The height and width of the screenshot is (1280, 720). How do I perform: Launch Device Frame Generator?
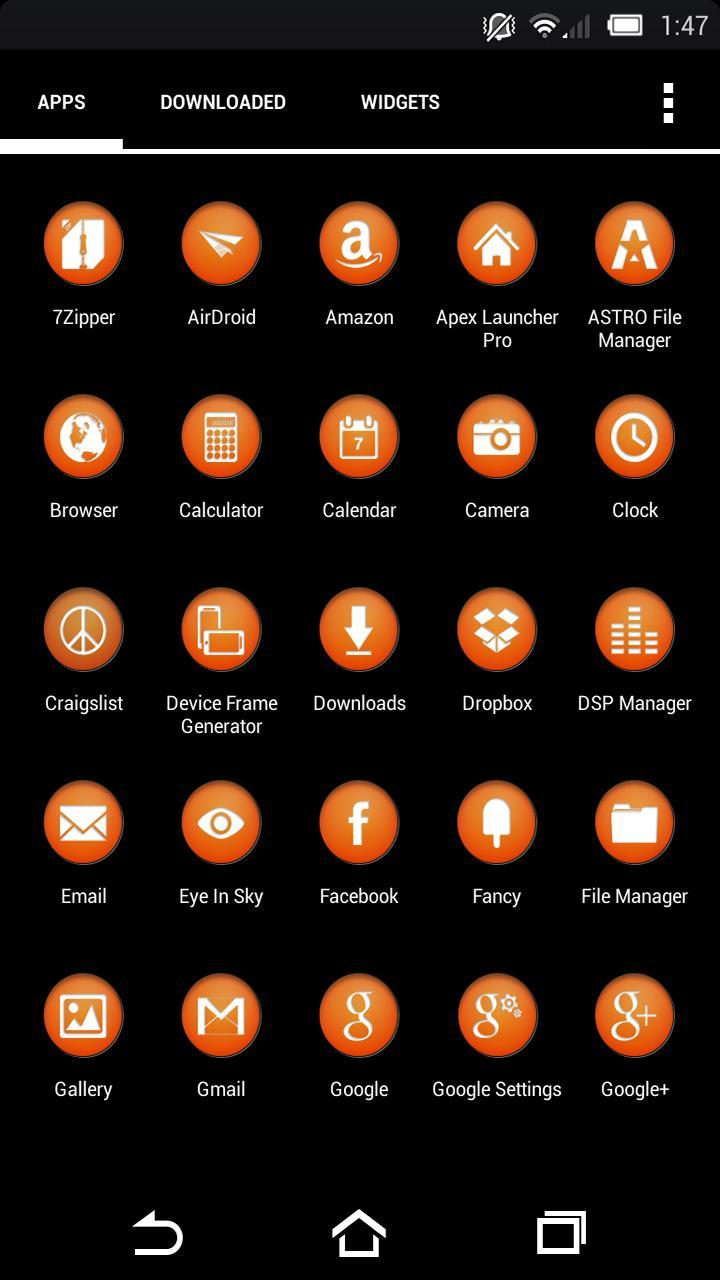[221, 629]
